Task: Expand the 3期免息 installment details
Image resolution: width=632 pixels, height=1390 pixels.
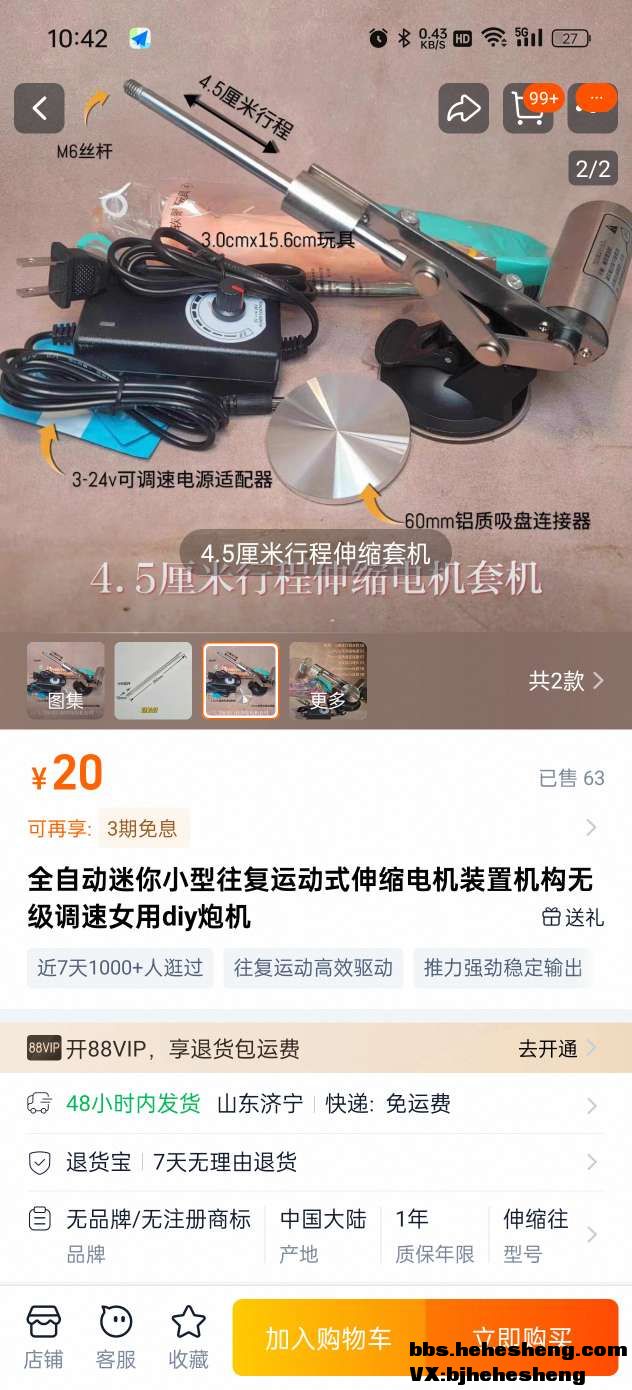Action: point(591,827)
